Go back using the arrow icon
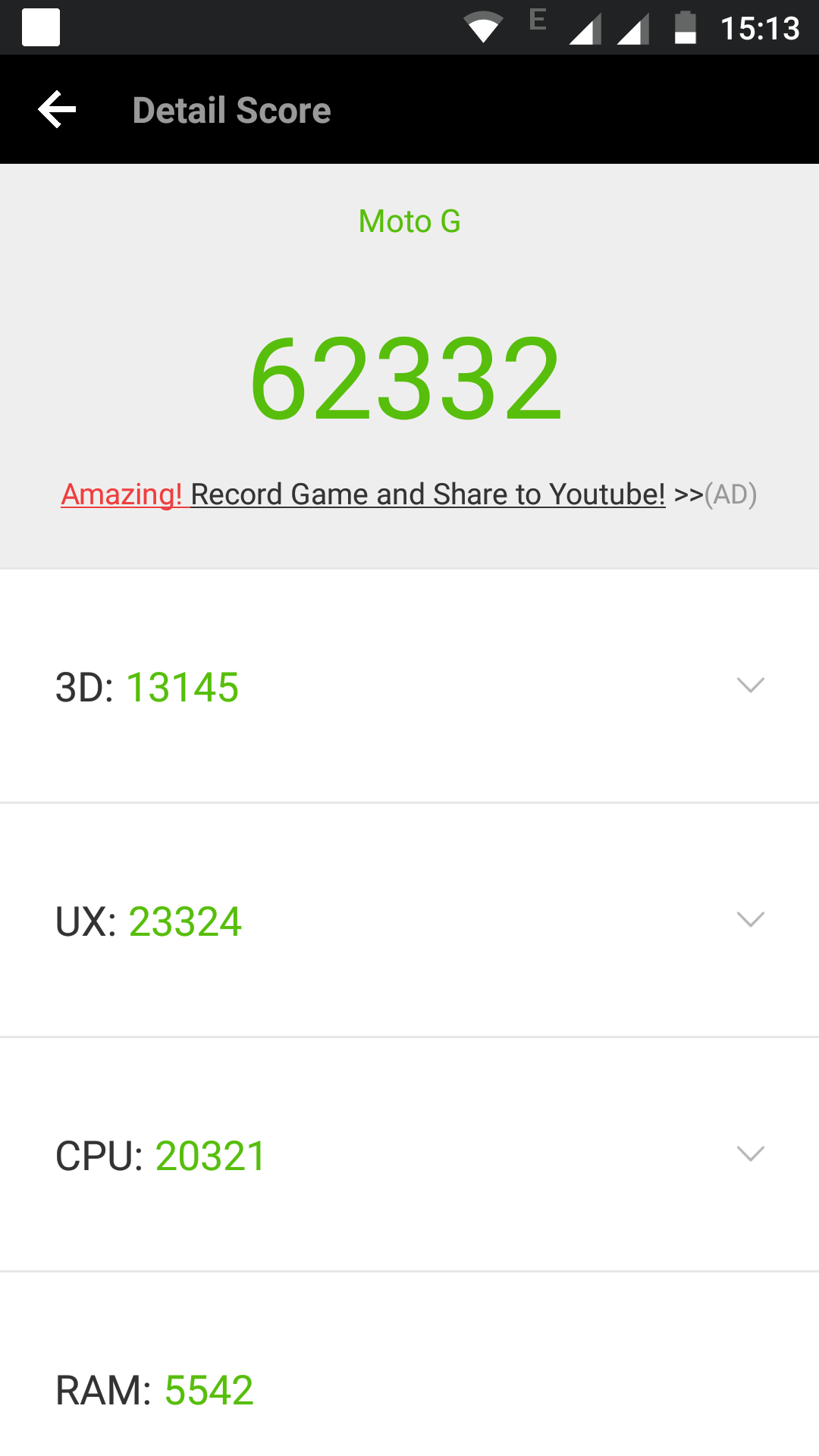Screen dimensions: 819x1456 pyautogui.click(x=58, y=110)
